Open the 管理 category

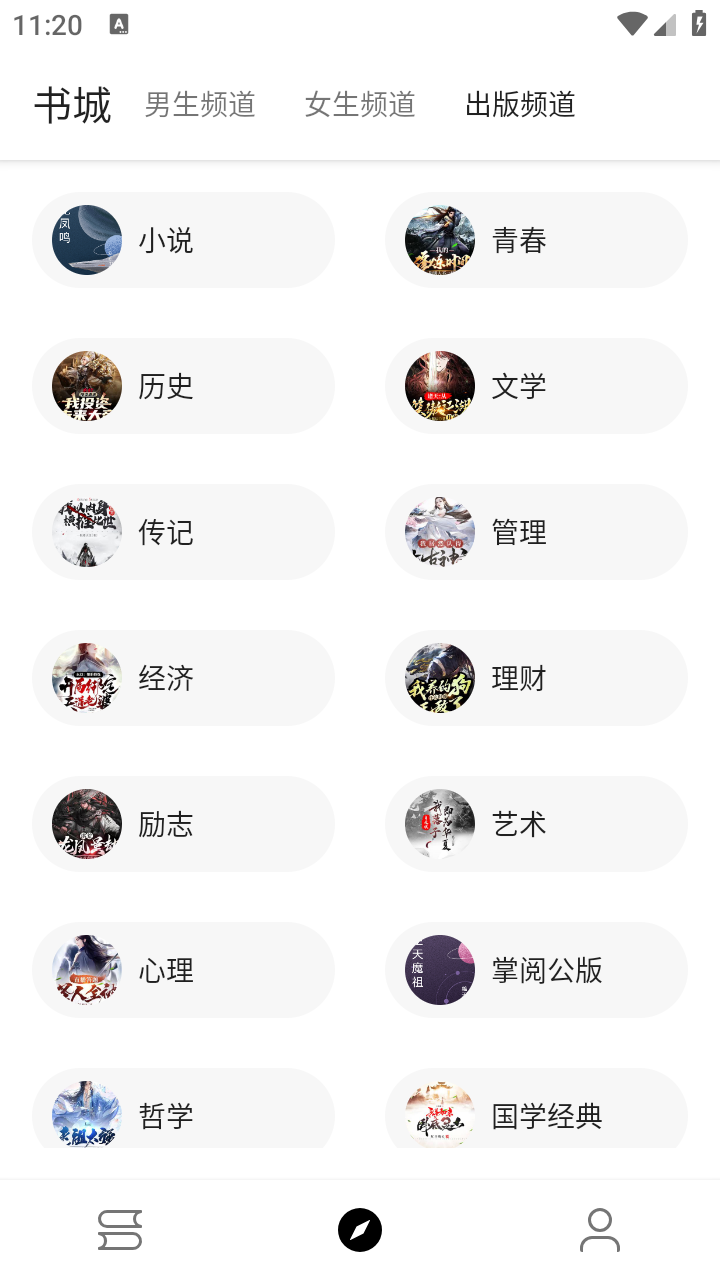pos(536,532)
